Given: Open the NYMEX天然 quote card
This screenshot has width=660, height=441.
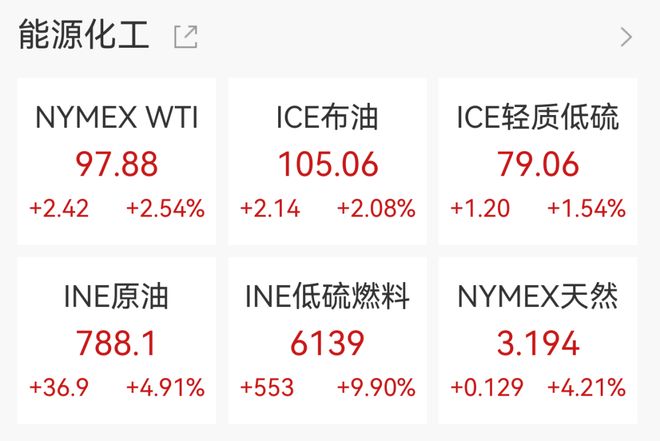Looking at the screenshot, I should 538,340.
